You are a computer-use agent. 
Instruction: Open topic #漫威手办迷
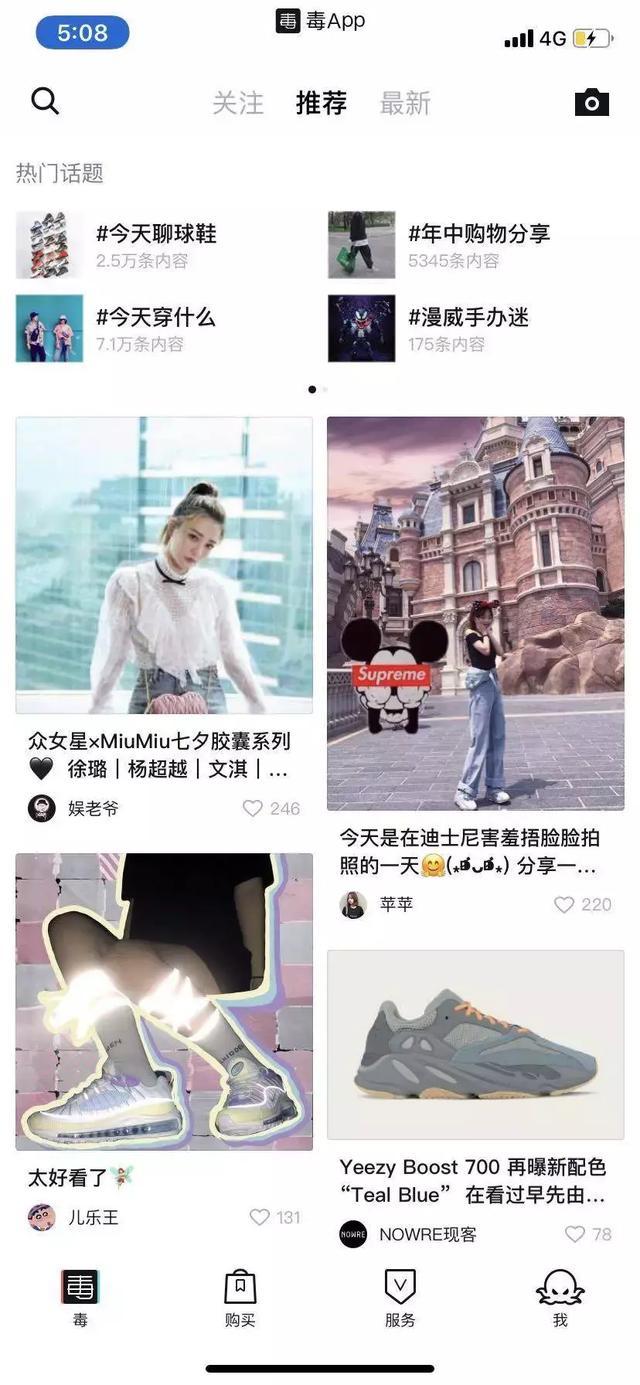(468, 318)
